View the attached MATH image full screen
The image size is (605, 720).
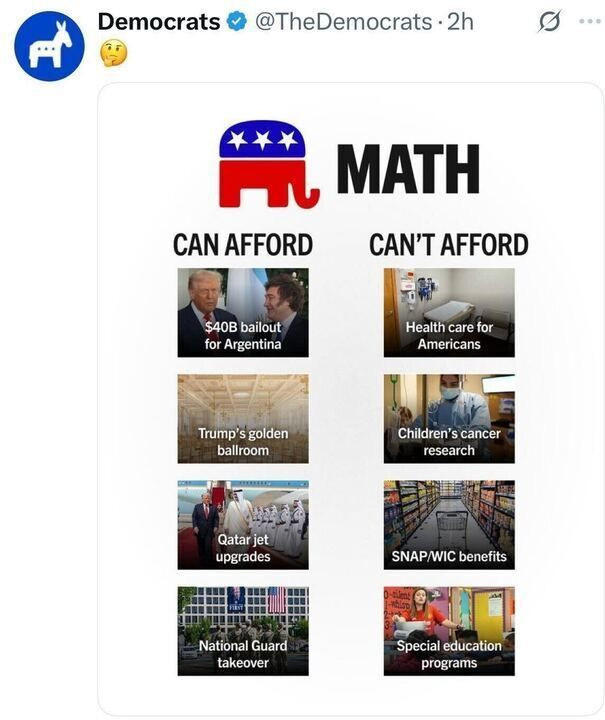click(x=350, y=400)
